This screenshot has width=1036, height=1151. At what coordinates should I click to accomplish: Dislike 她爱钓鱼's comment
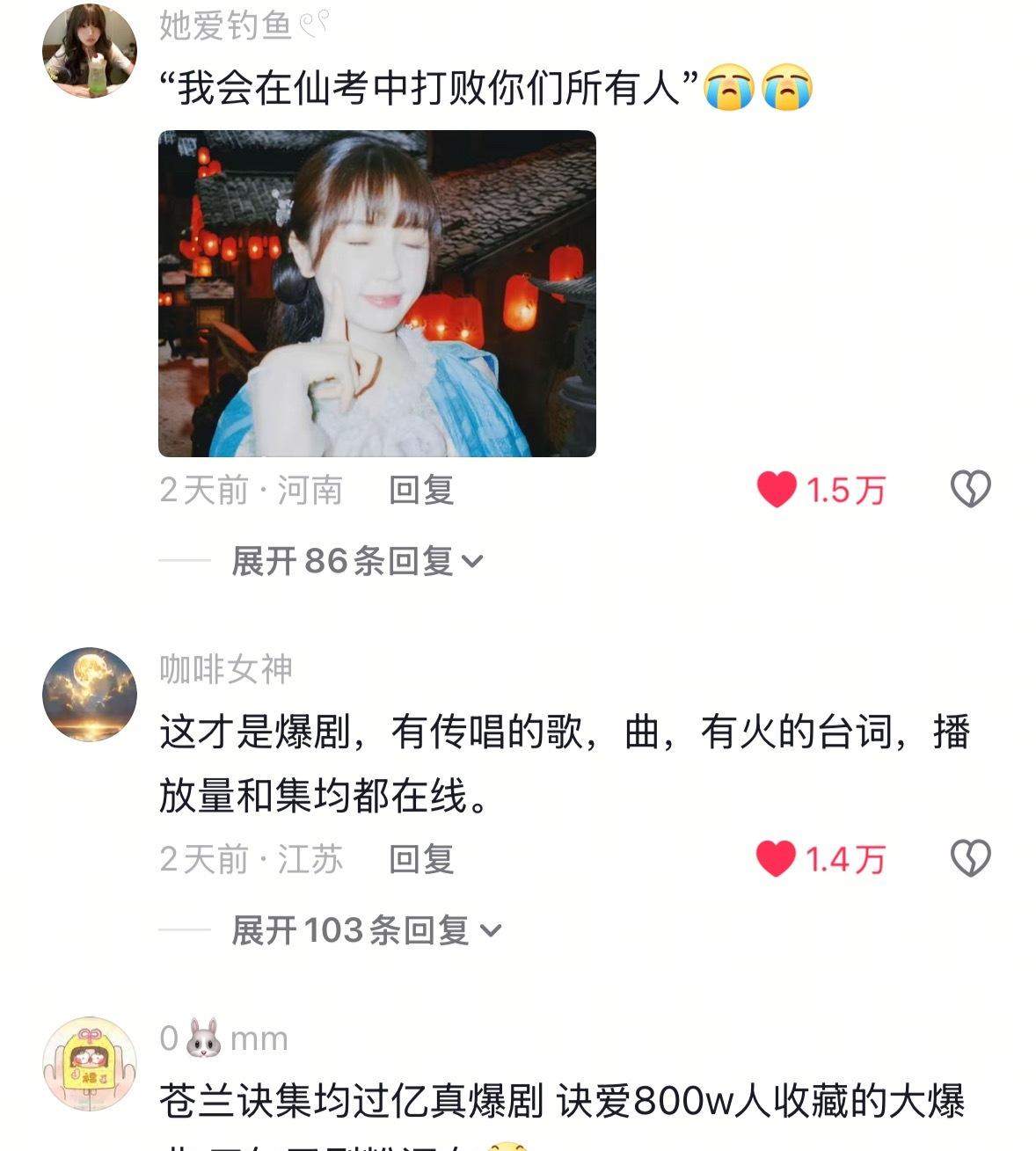tap(971, 489)
